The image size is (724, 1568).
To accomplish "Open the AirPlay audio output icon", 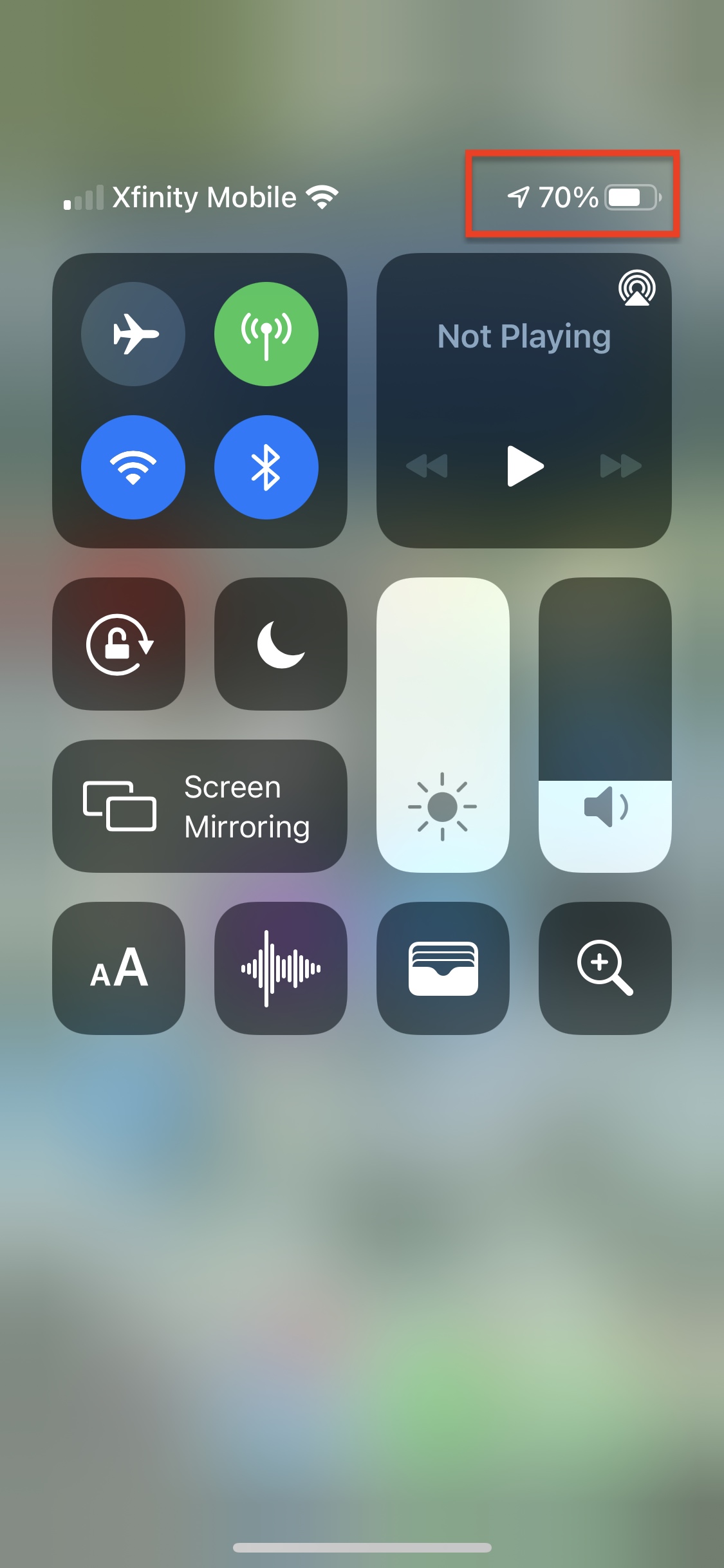I will click(x=636, y=288).
